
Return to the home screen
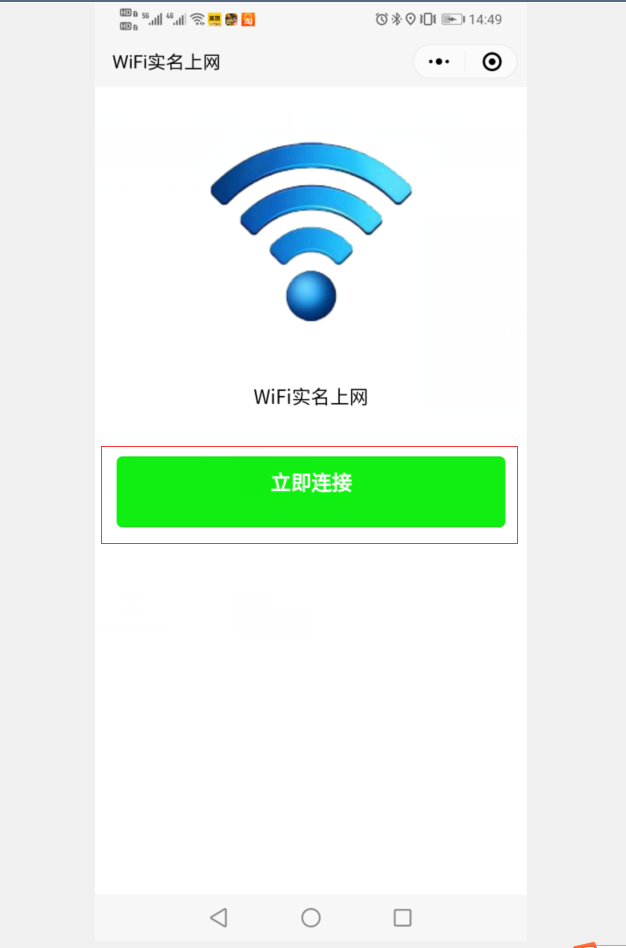[x=311, y=917]
